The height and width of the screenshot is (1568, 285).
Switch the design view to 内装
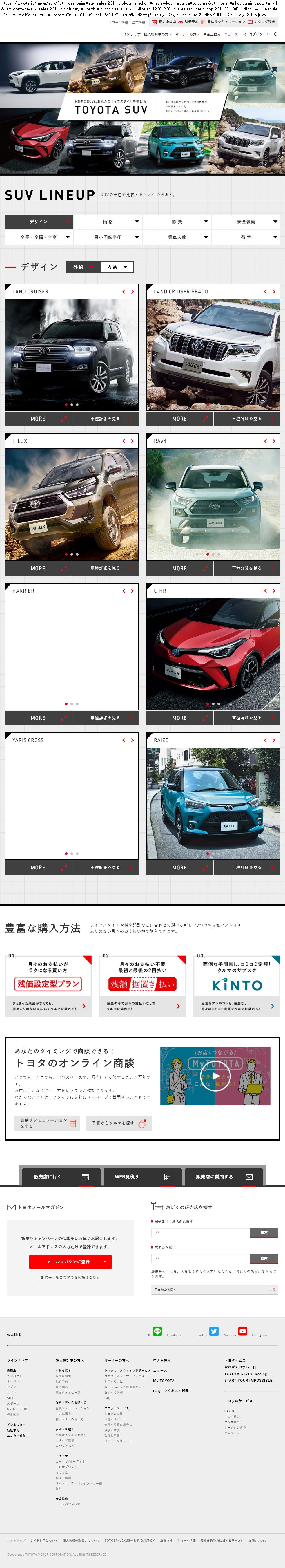point(116,267)
